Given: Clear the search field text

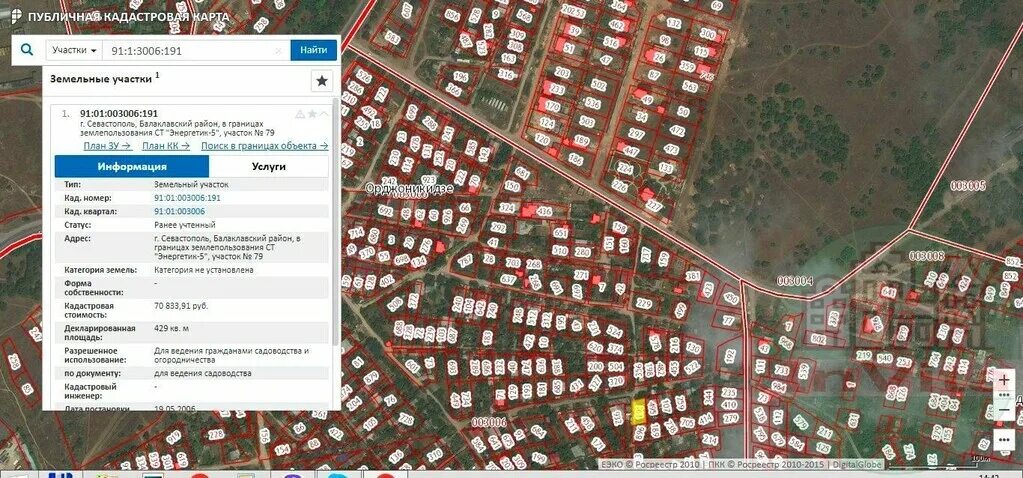Looking at the screenshot, I should [278, 50].
